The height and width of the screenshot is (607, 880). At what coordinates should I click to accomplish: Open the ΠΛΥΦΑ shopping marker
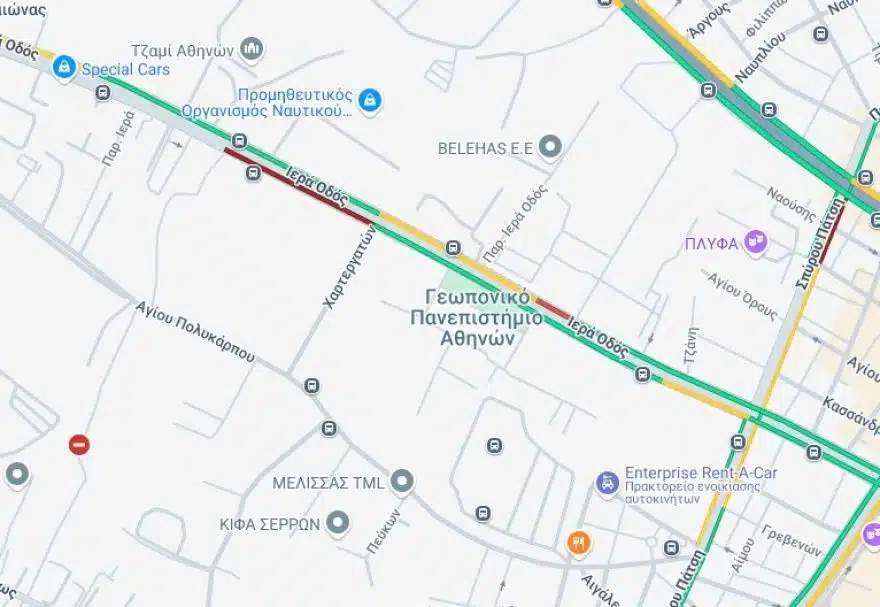pos(756,242)
